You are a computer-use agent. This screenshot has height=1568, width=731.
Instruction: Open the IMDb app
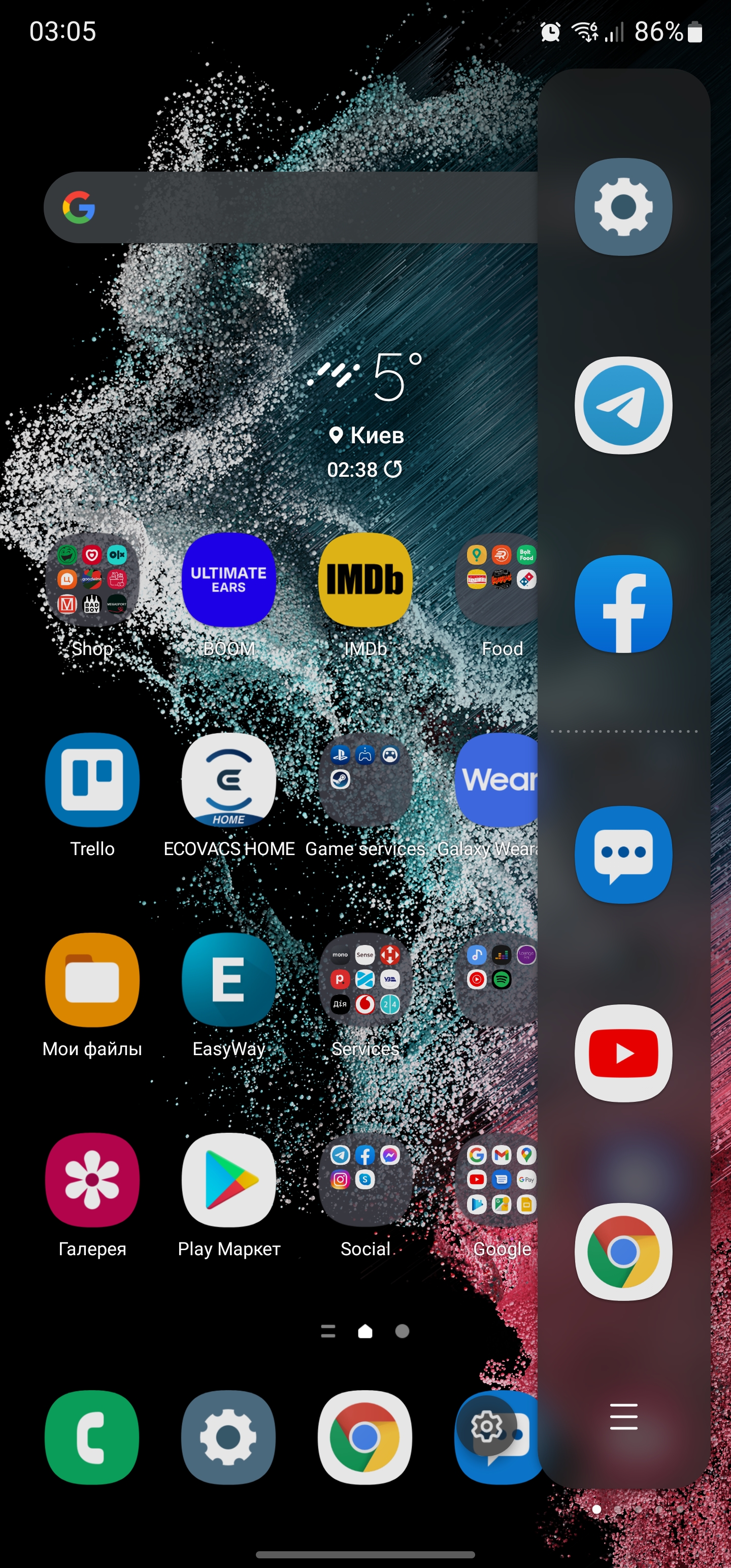click(x=365, y=580)
